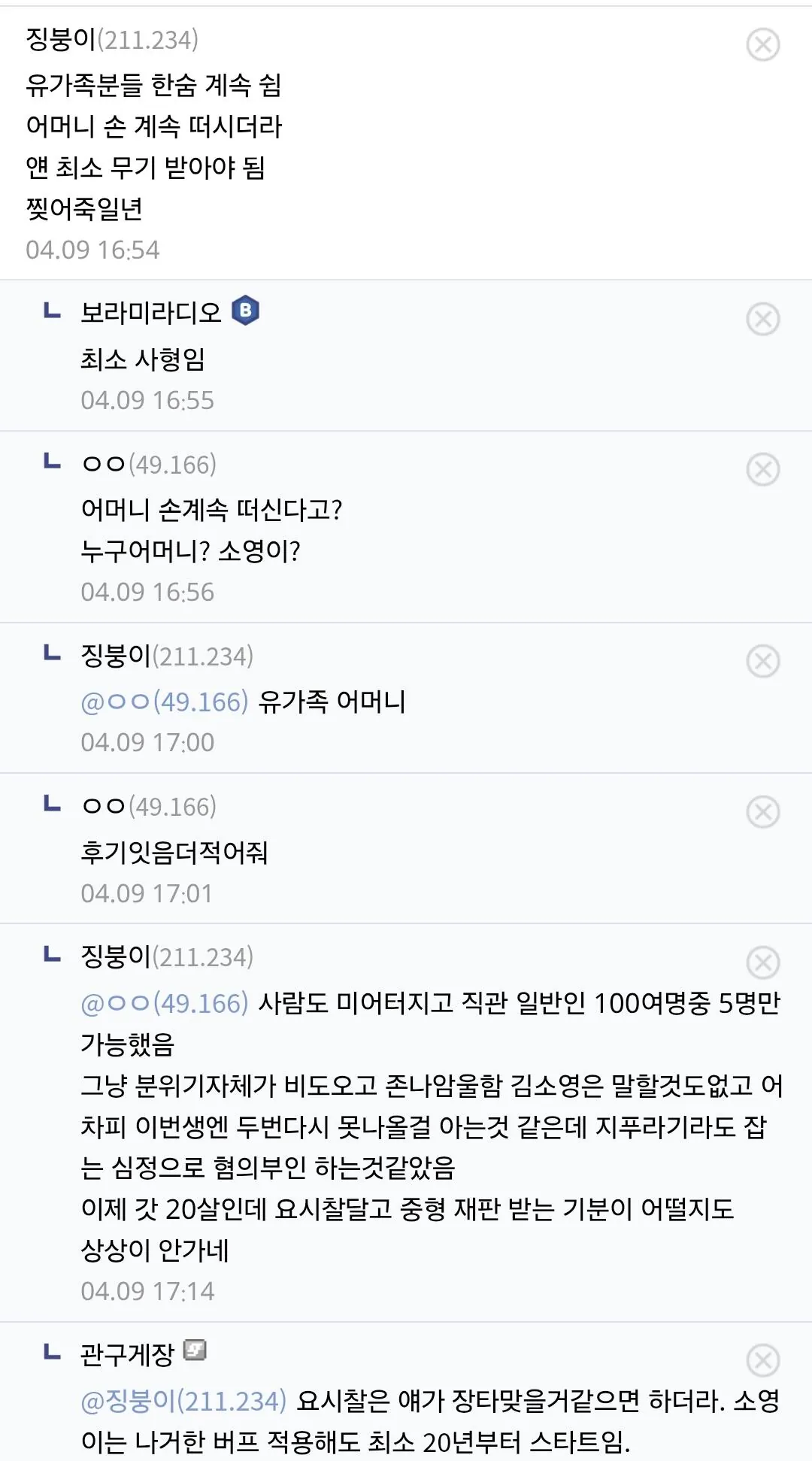Delete the reply by 보라미라디오

coord(762,319)
